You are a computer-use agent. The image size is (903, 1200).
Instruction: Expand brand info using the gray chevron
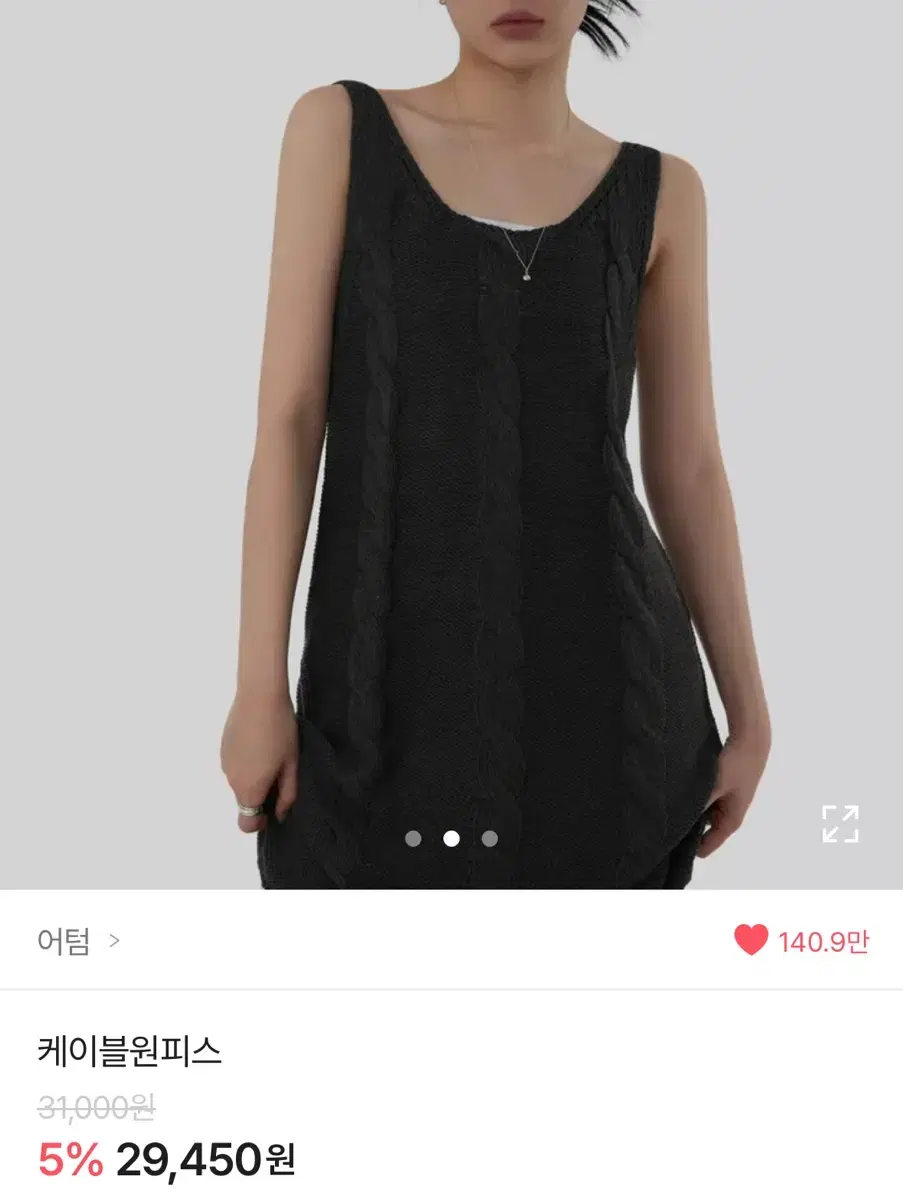click(116, 941)
